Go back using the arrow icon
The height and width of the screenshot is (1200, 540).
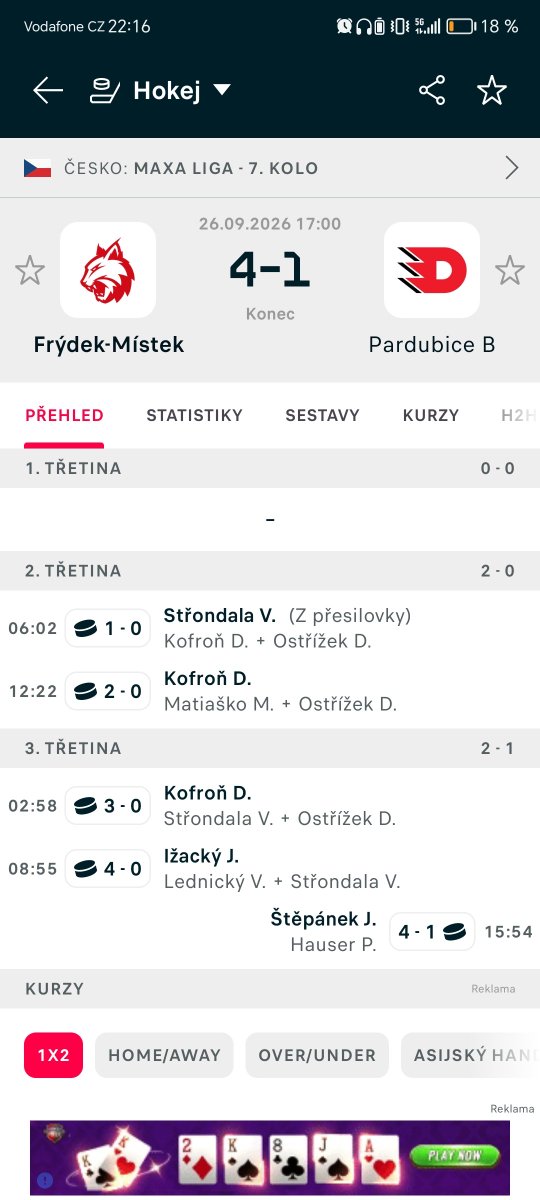click(48, 91)
